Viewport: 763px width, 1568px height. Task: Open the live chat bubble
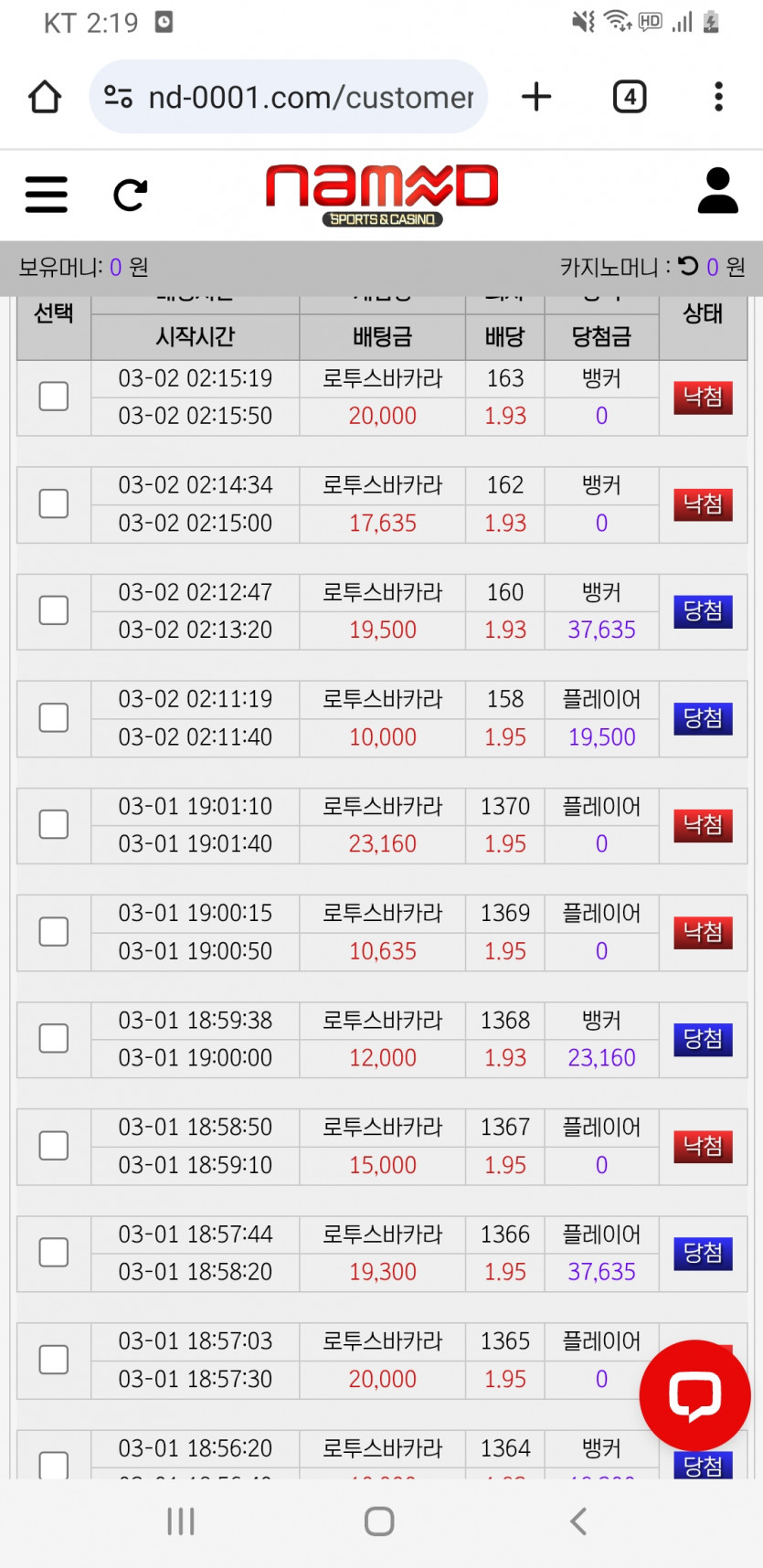tap(694, 1395)
